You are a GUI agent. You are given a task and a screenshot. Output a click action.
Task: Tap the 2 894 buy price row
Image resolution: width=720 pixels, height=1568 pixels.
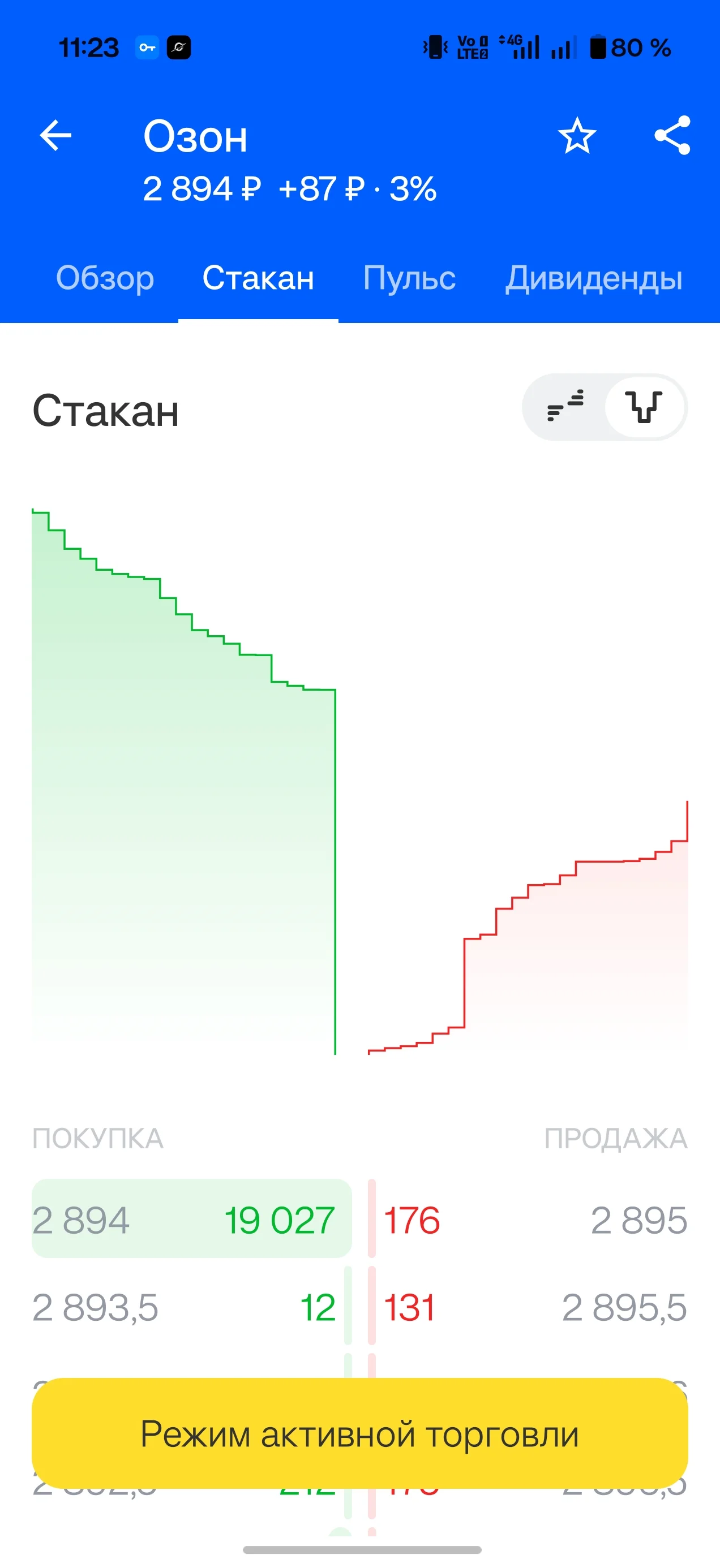coord(191,1219)
